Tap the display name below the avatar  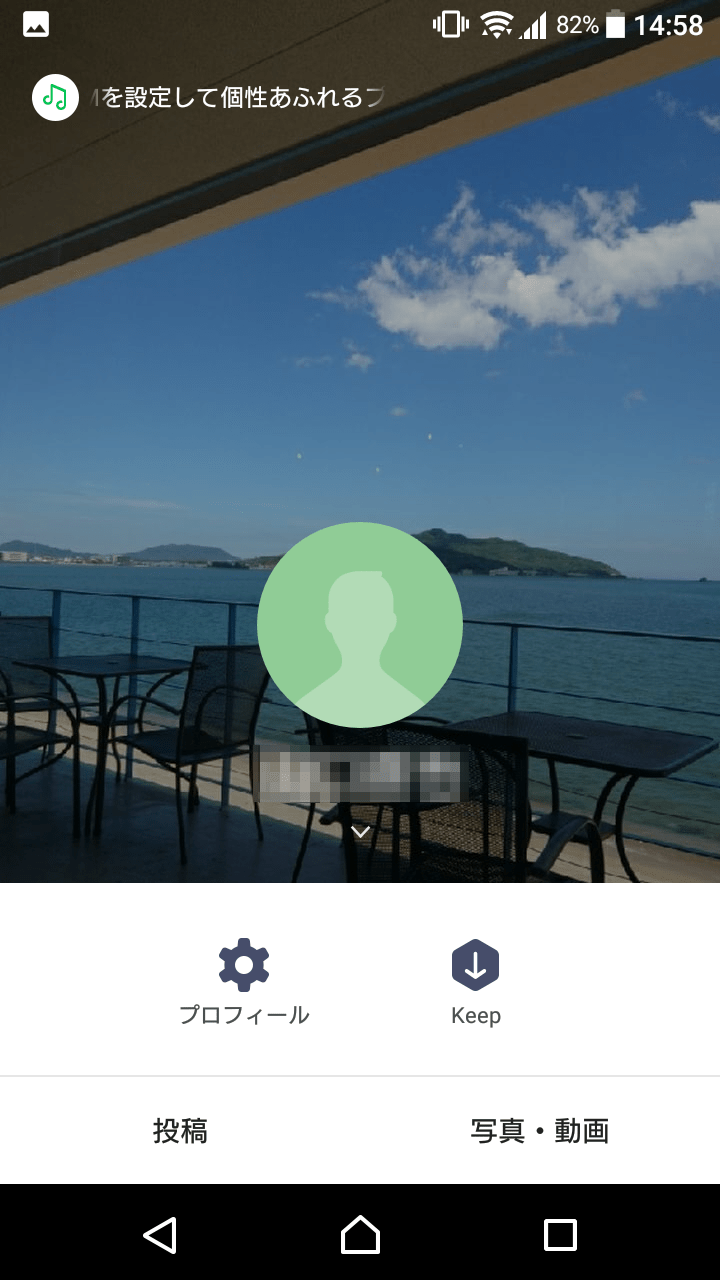pyautogui.click(x=360, y=775)
